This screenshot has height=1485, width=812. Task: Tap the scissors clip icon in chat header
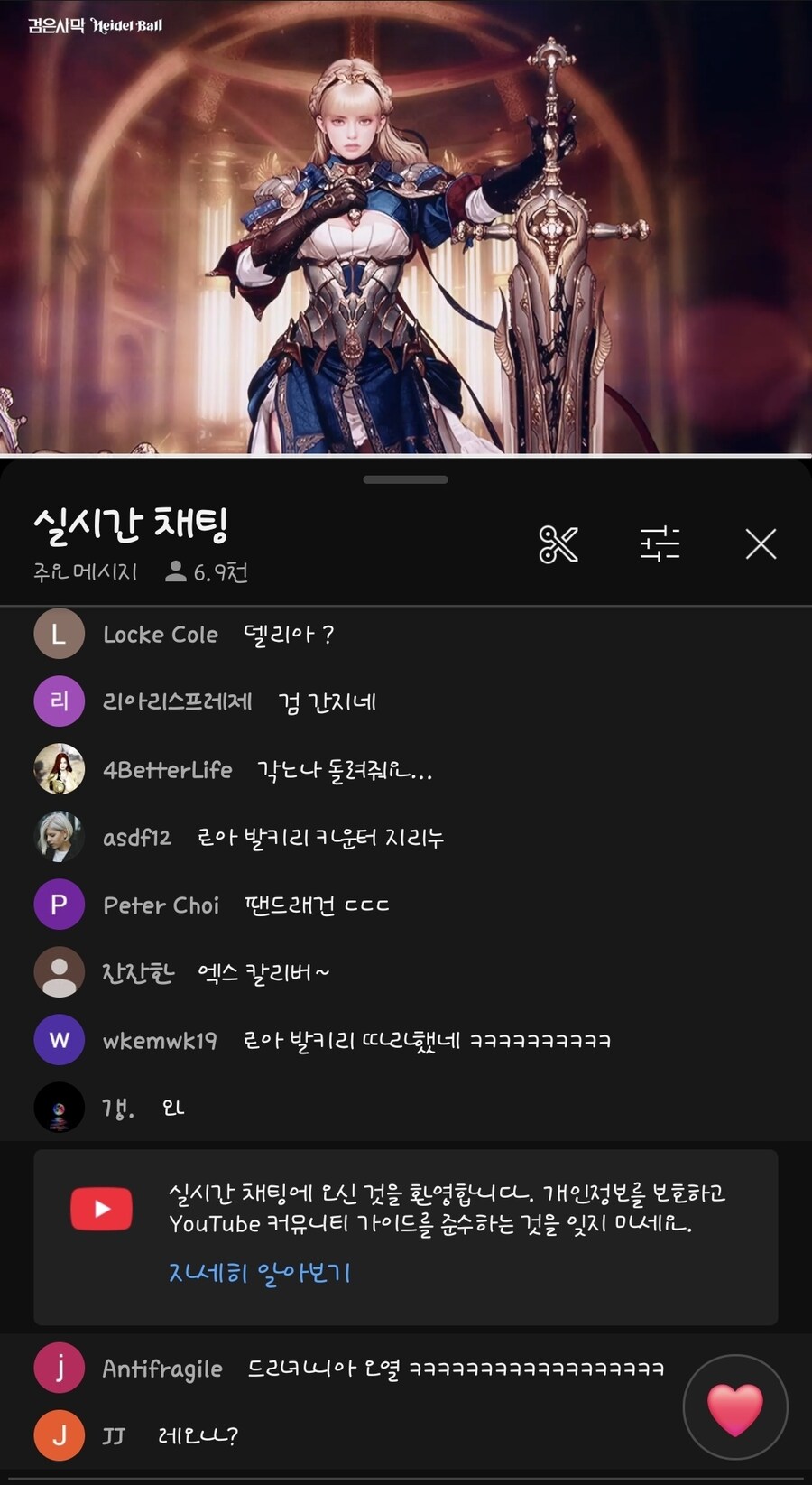tap(558, 543)
